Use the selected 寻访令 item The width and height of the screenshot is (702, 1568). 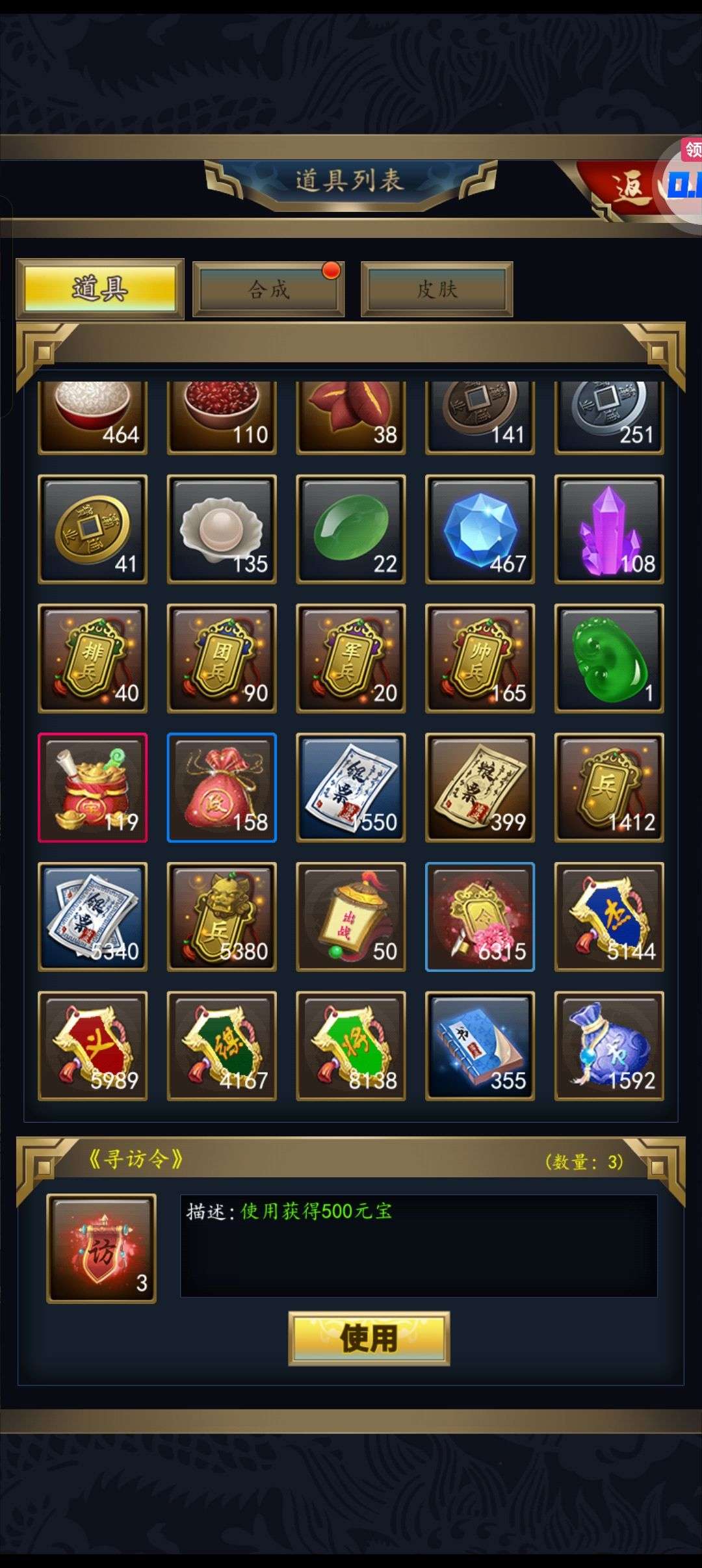369,1338
